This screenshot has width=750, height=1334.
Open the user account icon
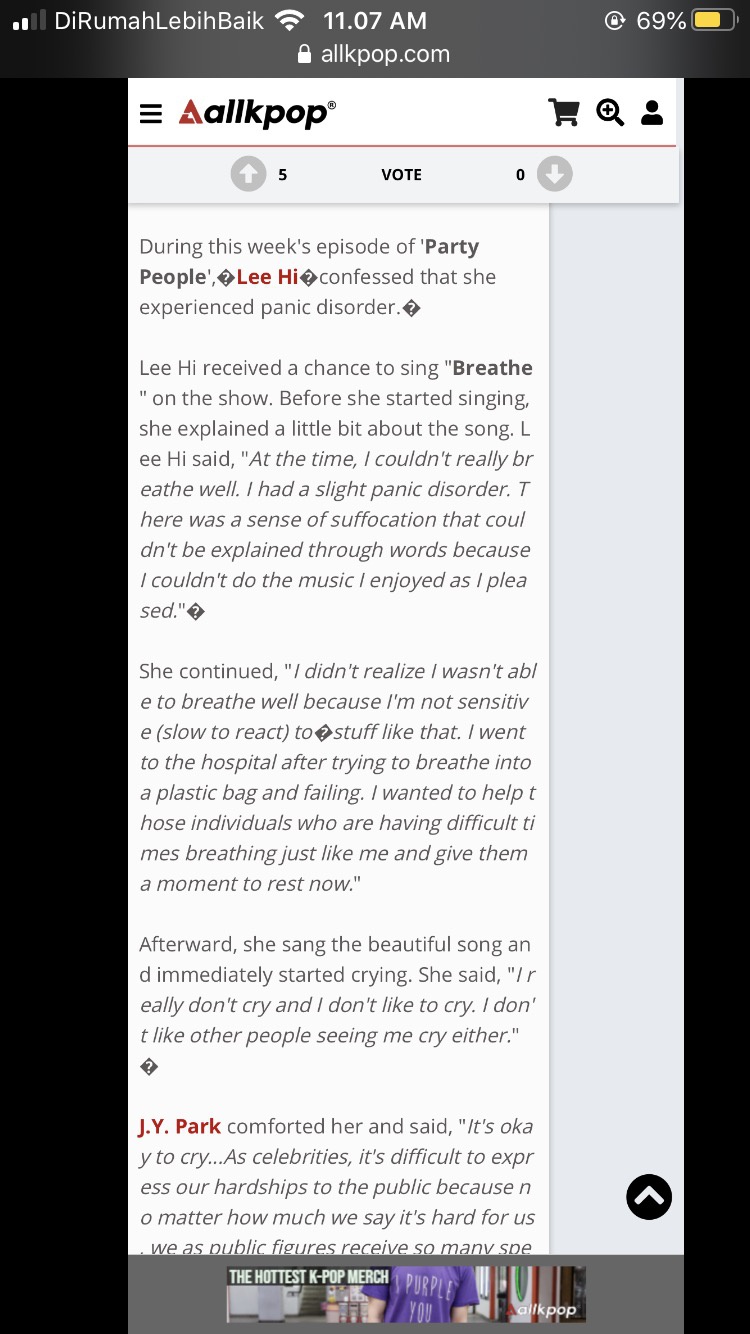click(652, 112)
